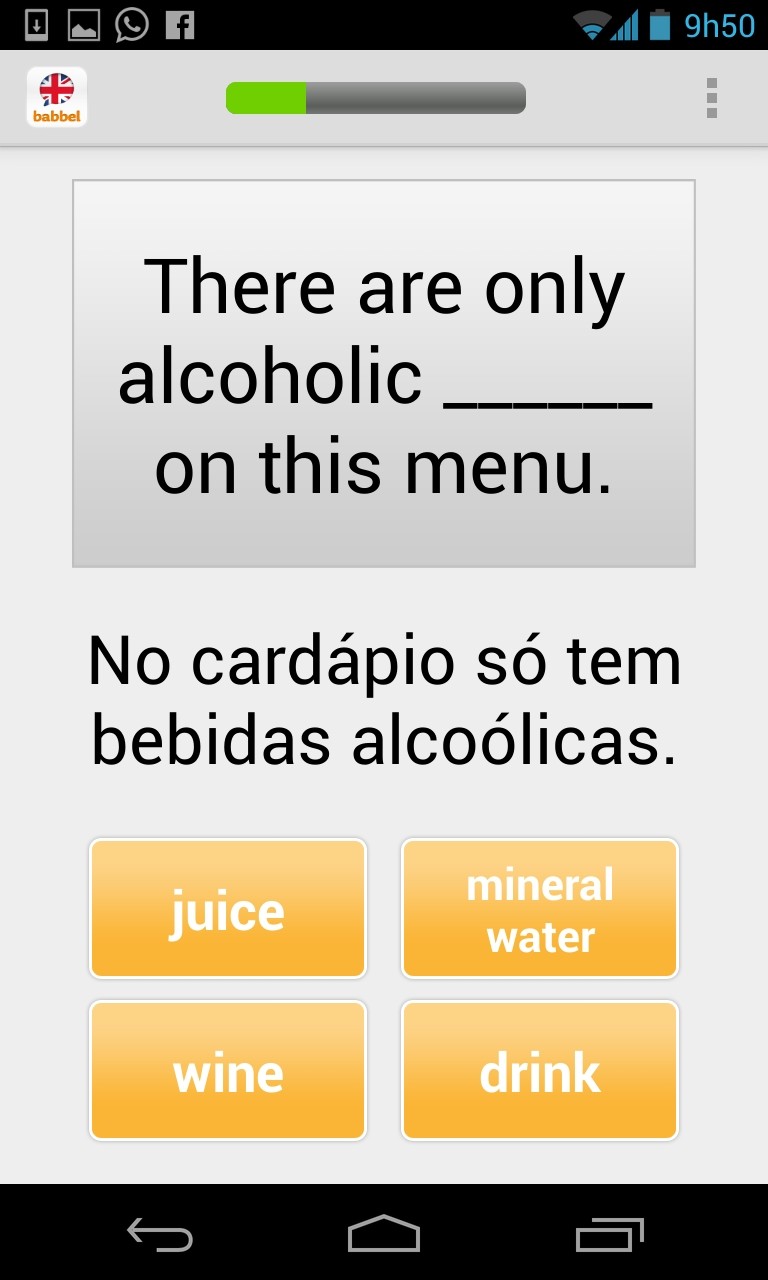
Task: Go back using the system back button
Action: (160, 1235)
